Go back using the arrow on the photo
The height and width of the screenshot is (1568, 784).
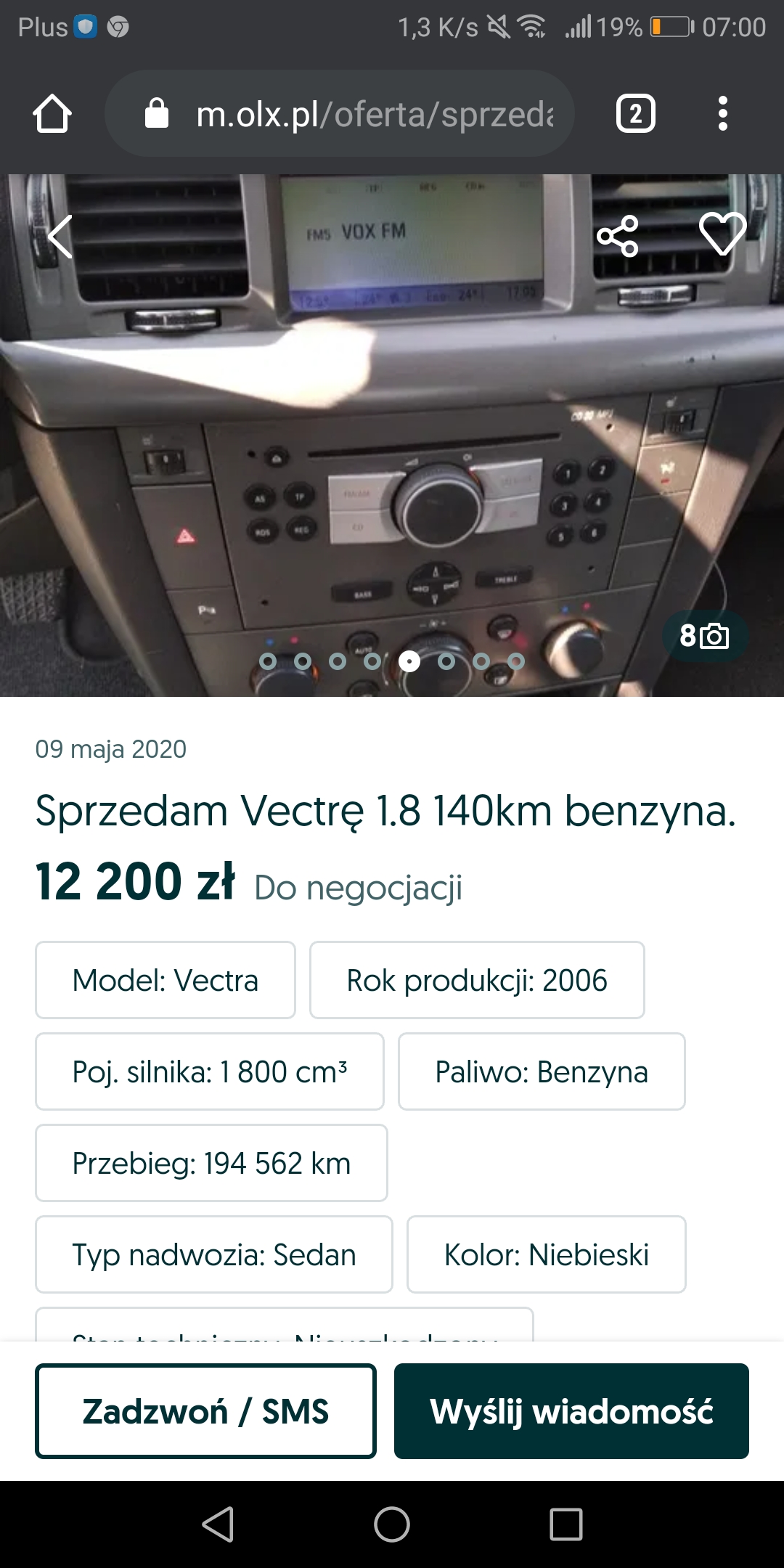60,237
